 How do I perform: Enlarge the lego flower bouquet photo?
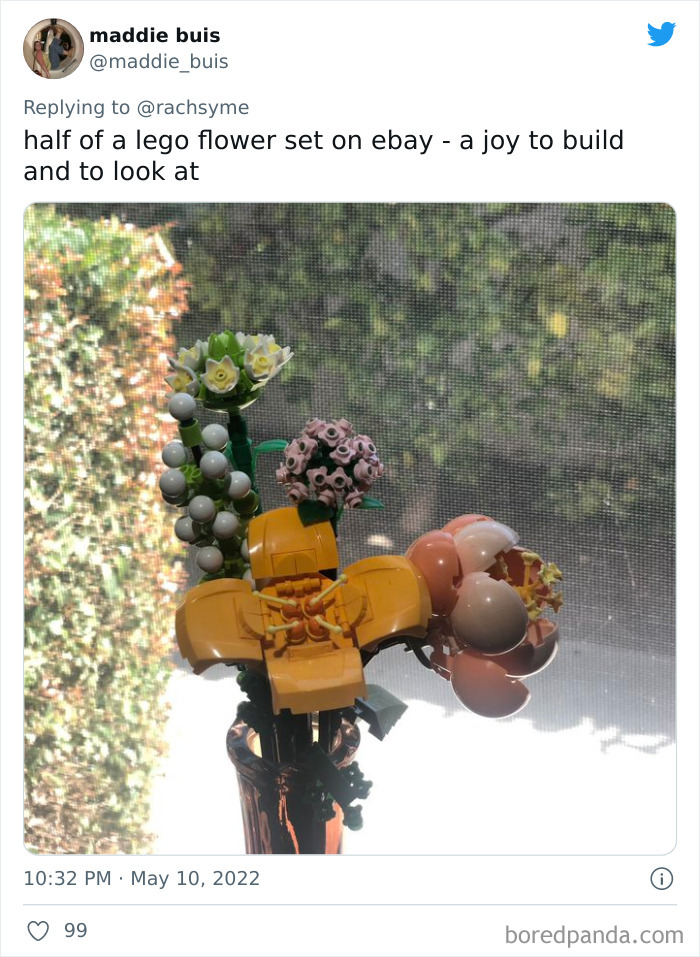click(x=350, y=529)
